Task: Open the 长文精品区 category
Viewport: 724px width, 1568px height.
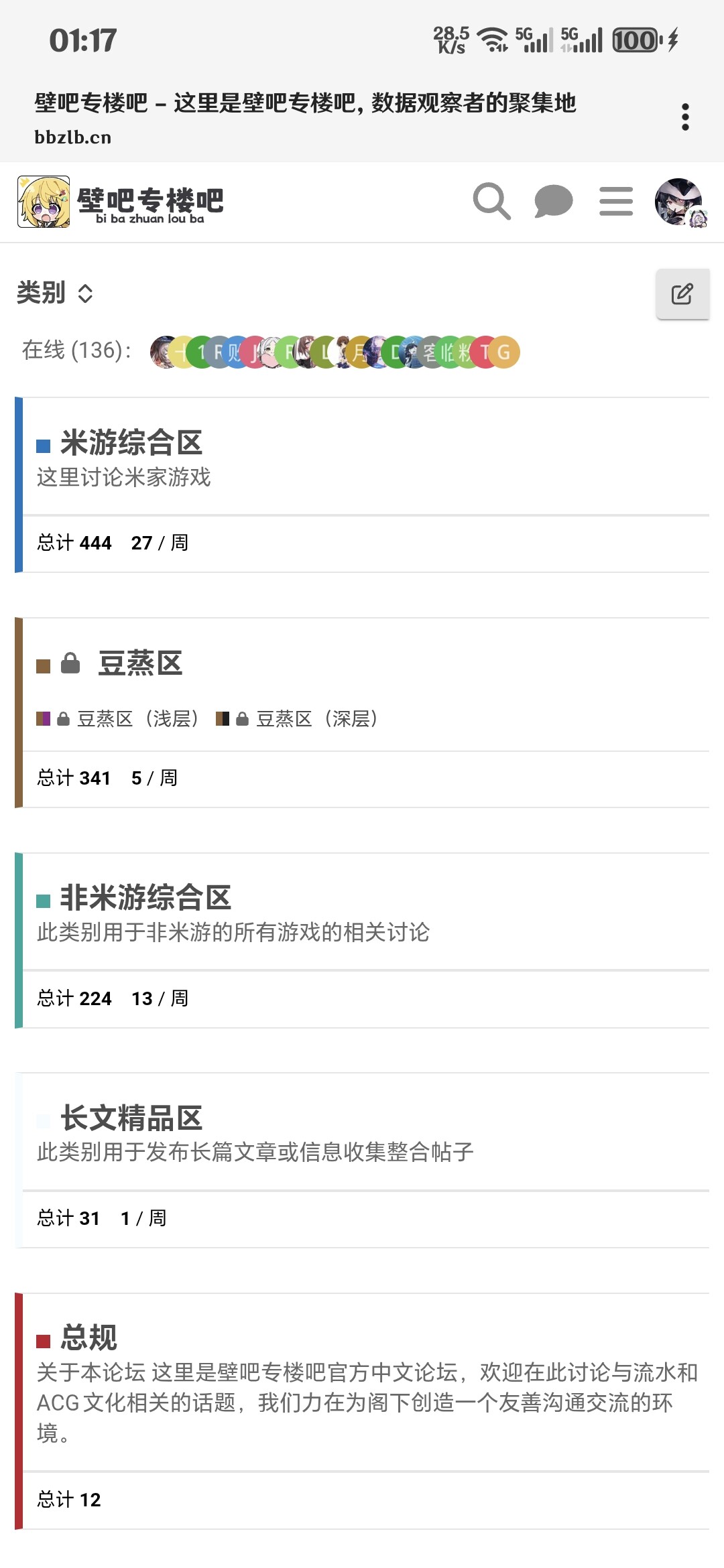Action: click(131, 1118)
